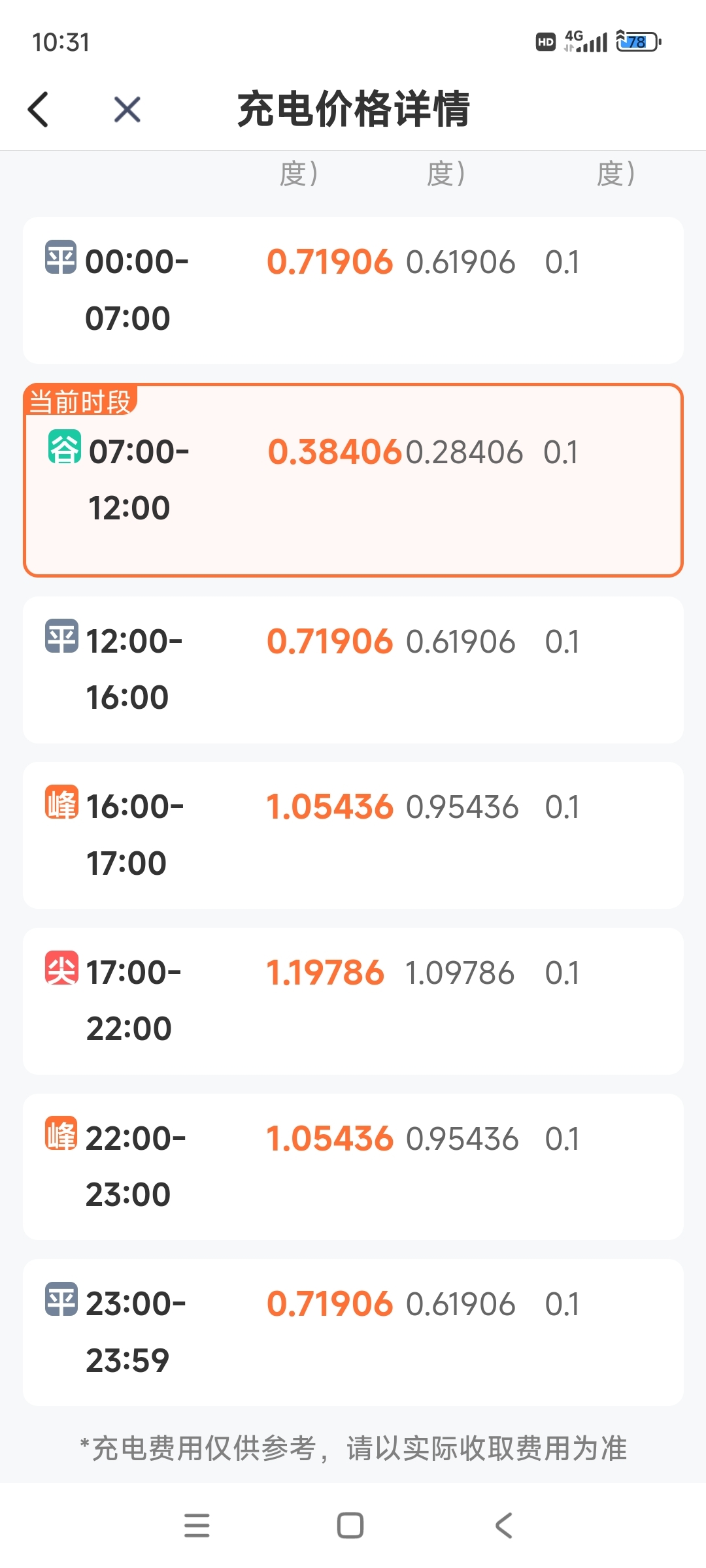Go to the system home screen
706x1568 pixels.
(x=350, y=1526)
